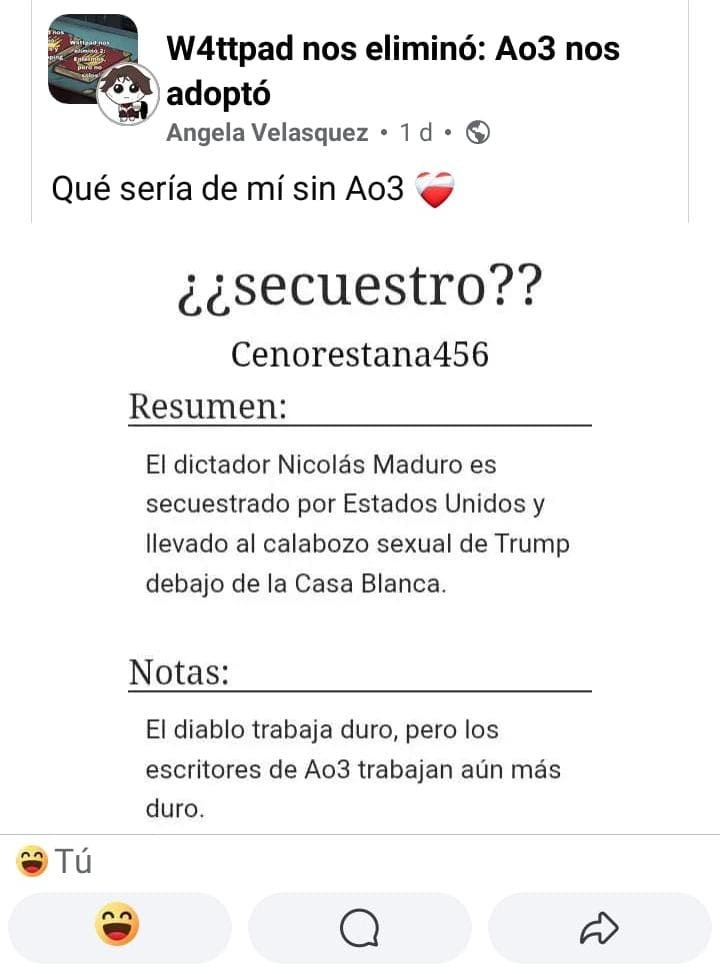Open Angela Velasquez's profile
This screenshot has height=974, width=720.
(267, 133)
